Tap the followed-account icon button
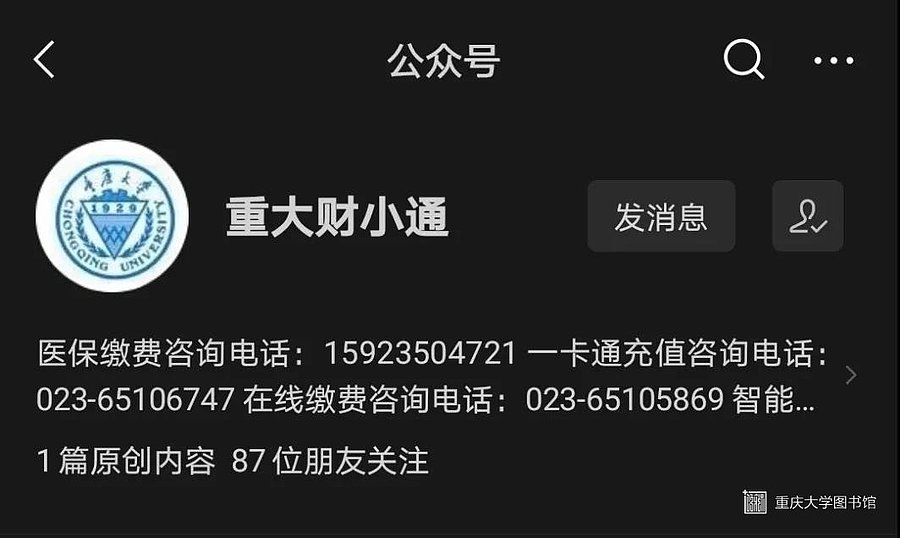 pos(807,216)
